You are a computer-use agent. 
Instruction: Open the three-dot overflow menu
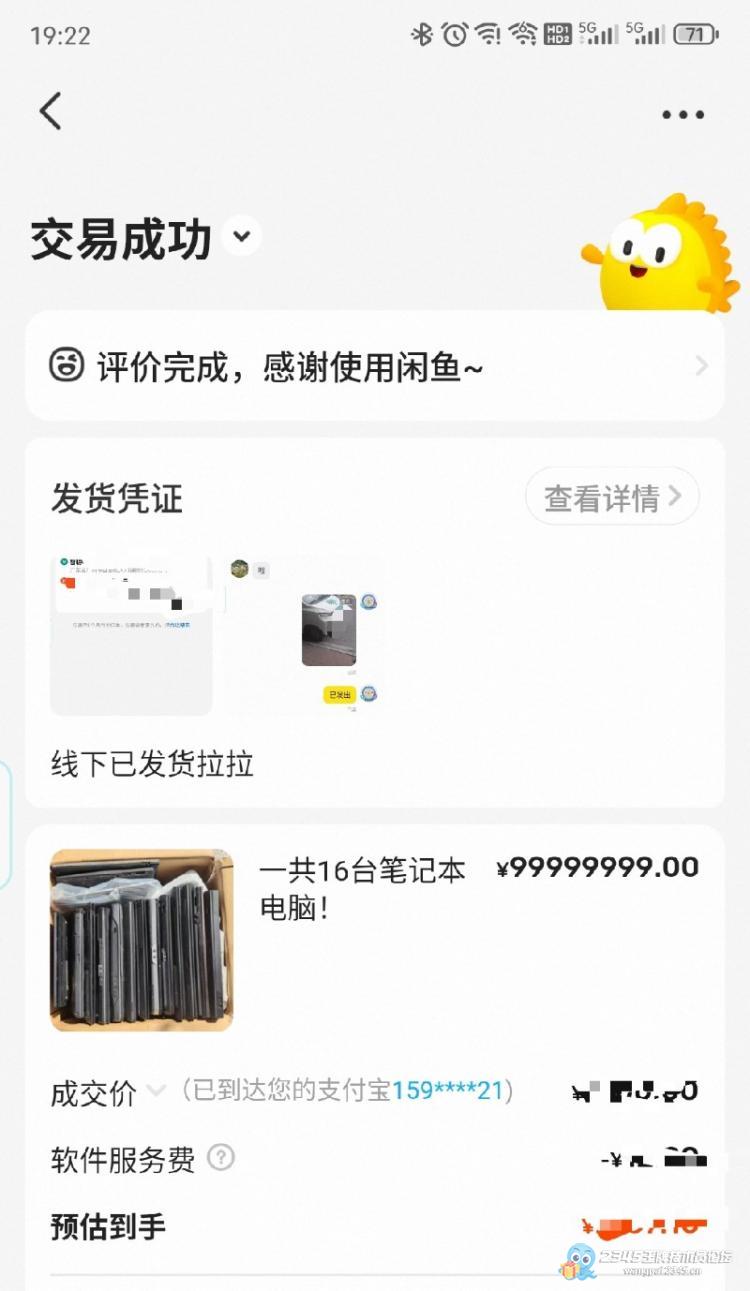(683, 115)
